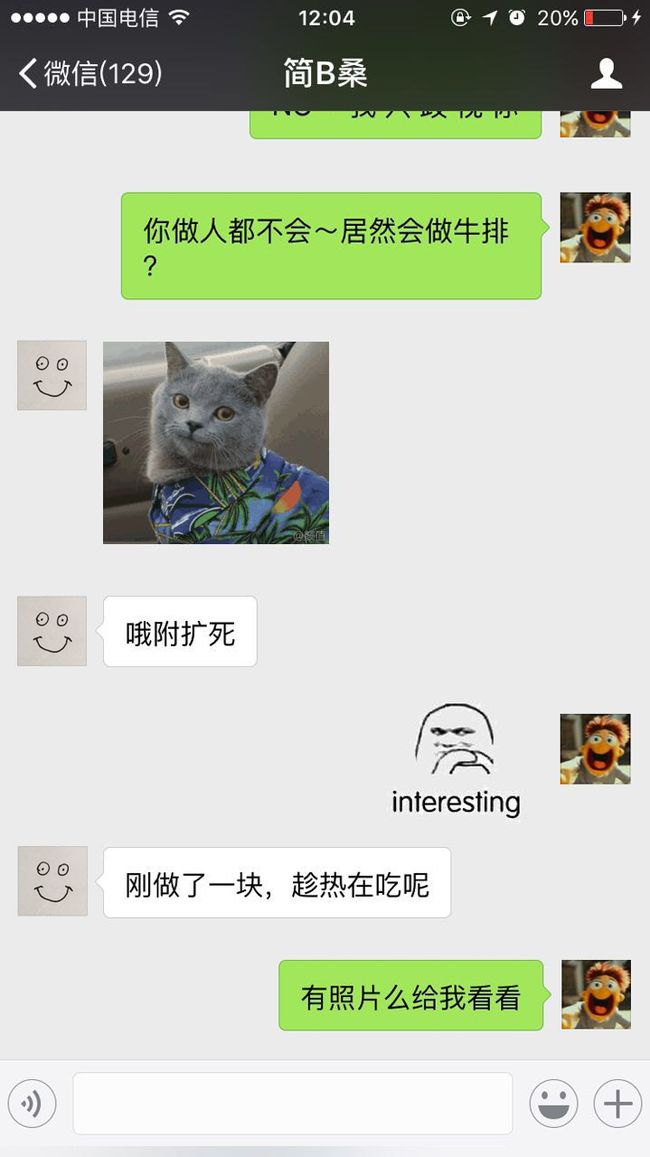Switch to voice input with the speaker button
Viewport: 650px width, 1157px height.
[32, 1104]
